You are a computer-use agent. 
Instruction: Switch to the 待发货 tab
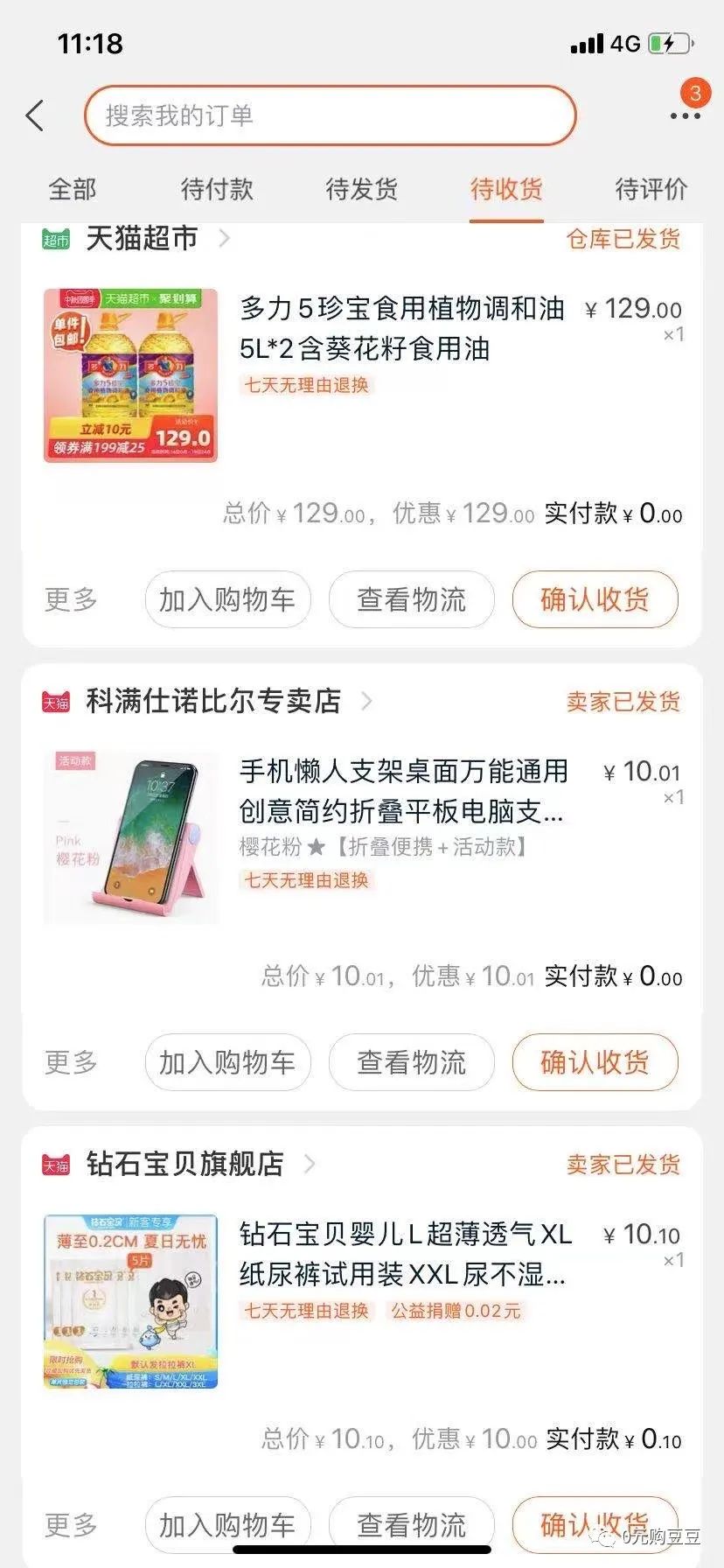[x=362, y=189]
